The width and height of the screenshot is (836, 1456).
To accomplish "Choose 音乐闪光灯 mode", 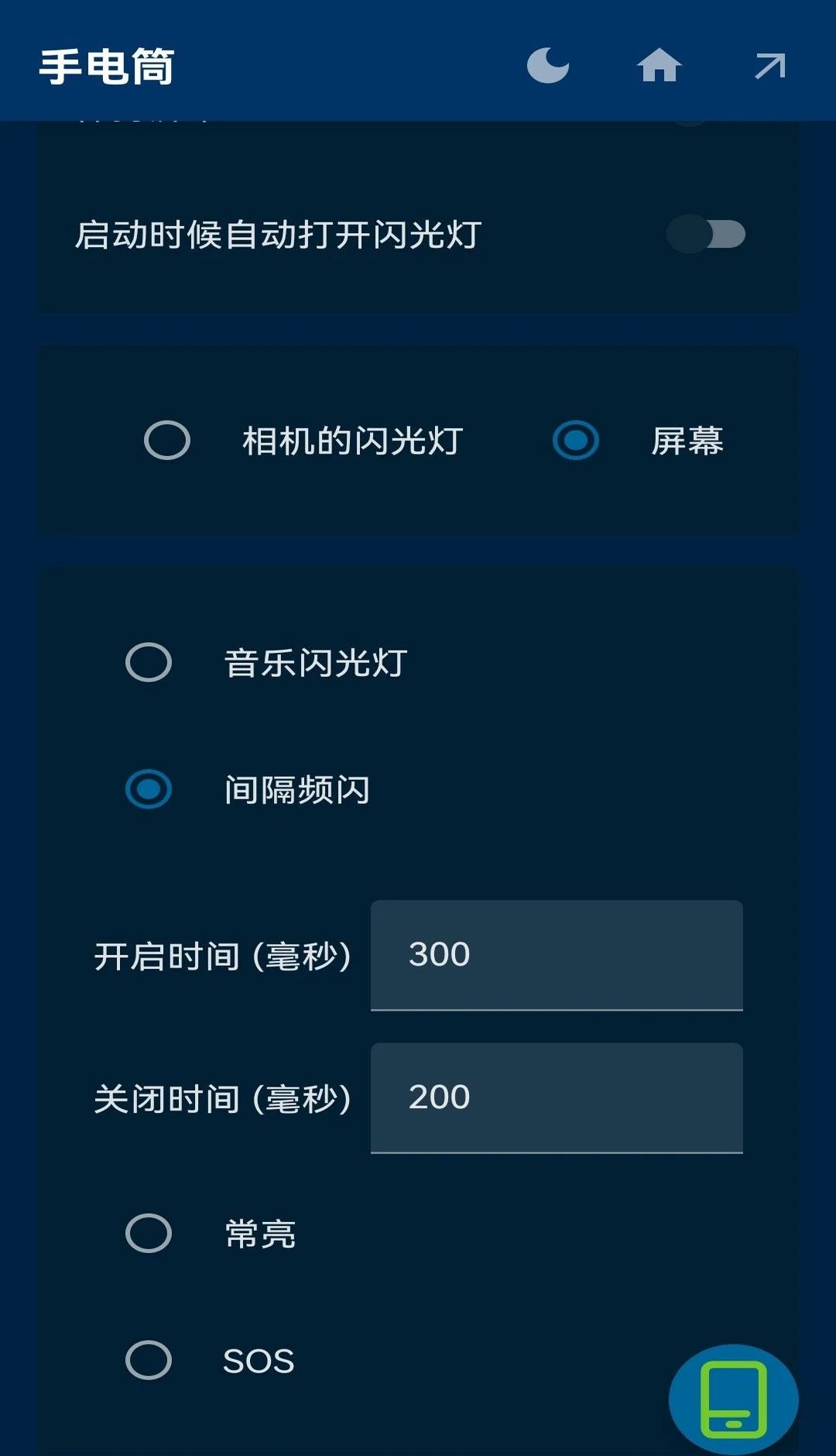I will click(x=149, y=662).
